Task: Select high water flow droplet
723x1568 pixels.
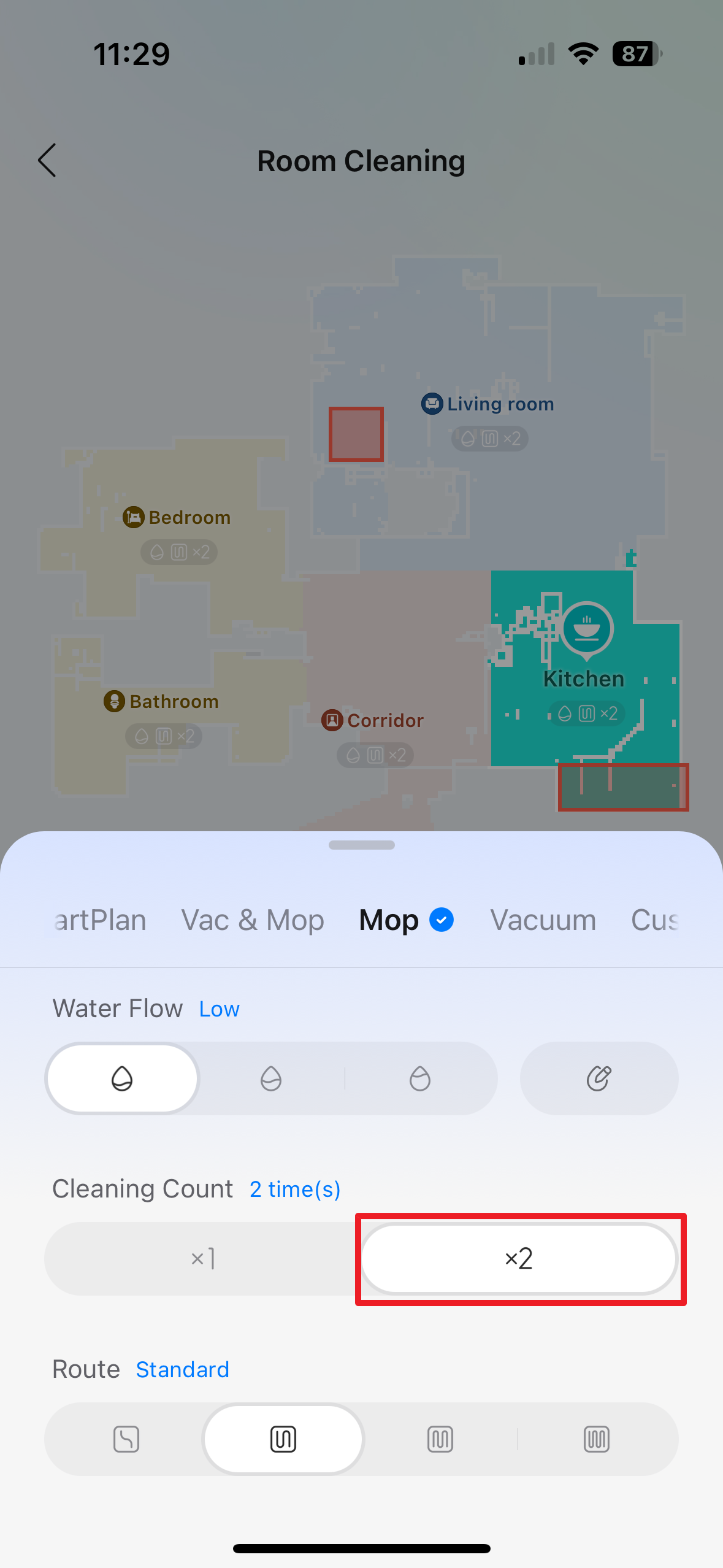Action: (x=420, y=1078)
